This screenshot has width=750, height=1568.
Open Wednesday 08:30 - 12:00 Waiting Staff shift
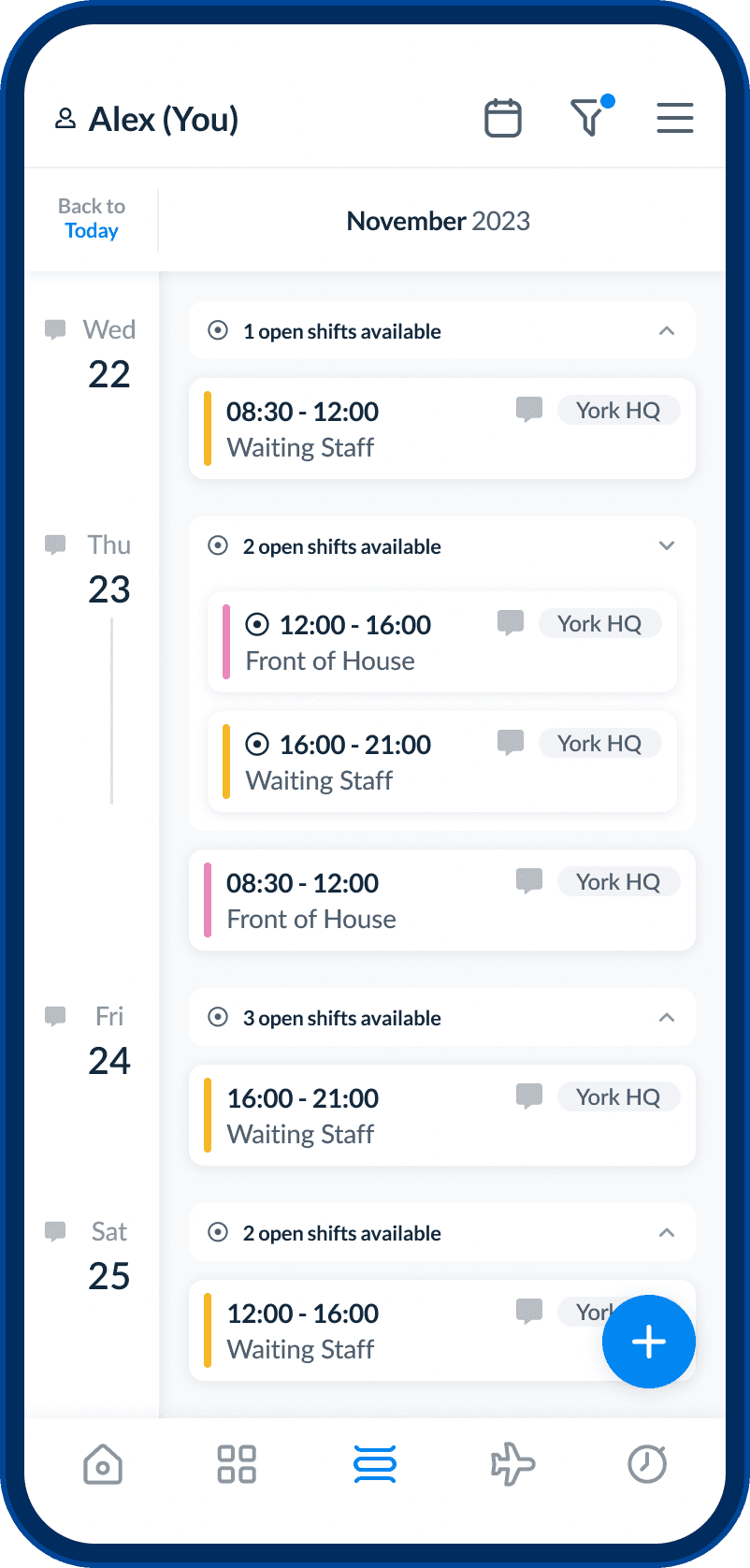[442, 429]
